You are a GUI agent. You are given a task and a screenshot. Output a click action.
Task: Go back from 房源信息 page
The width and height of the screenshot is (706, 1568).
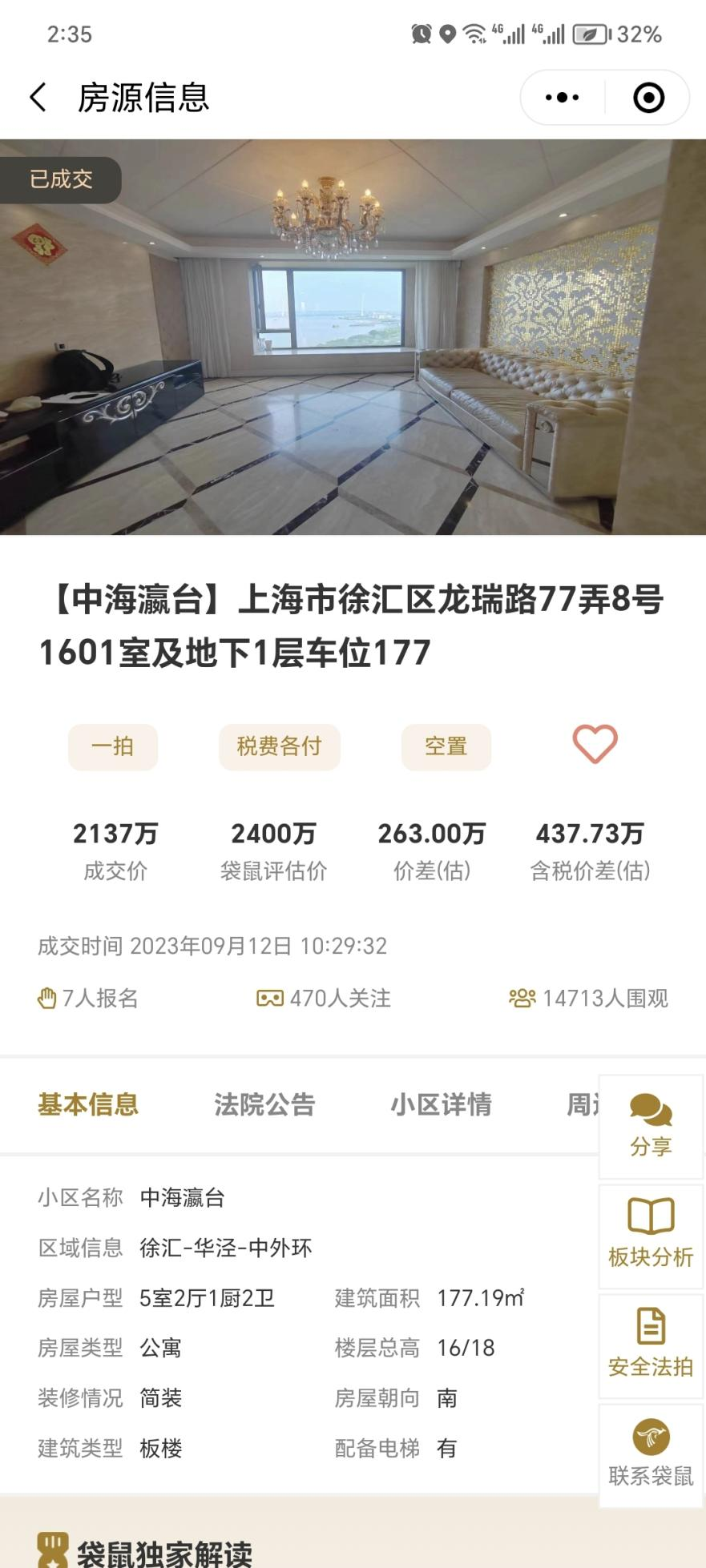tap(38, 98)
